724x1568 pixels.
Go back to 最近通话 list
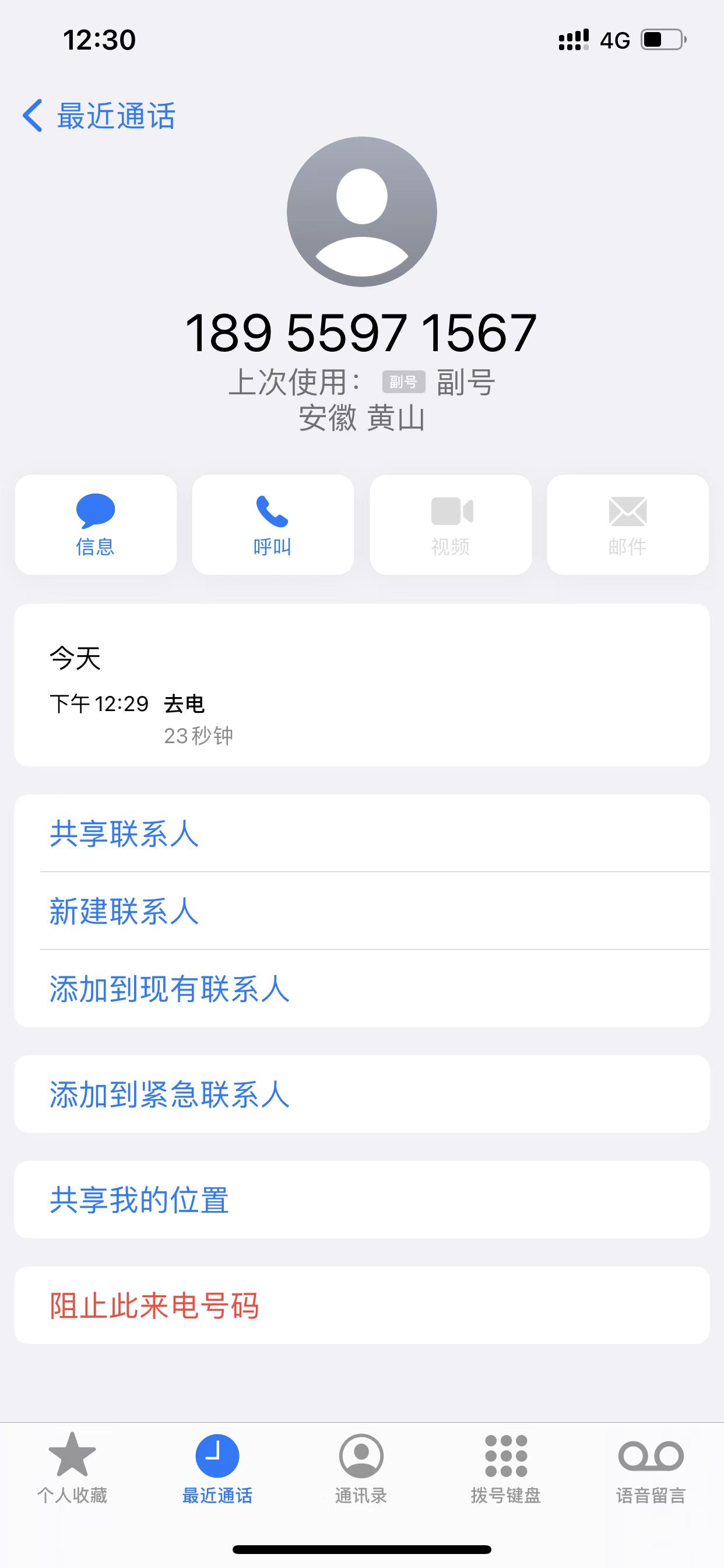click(x=99, y=116)
